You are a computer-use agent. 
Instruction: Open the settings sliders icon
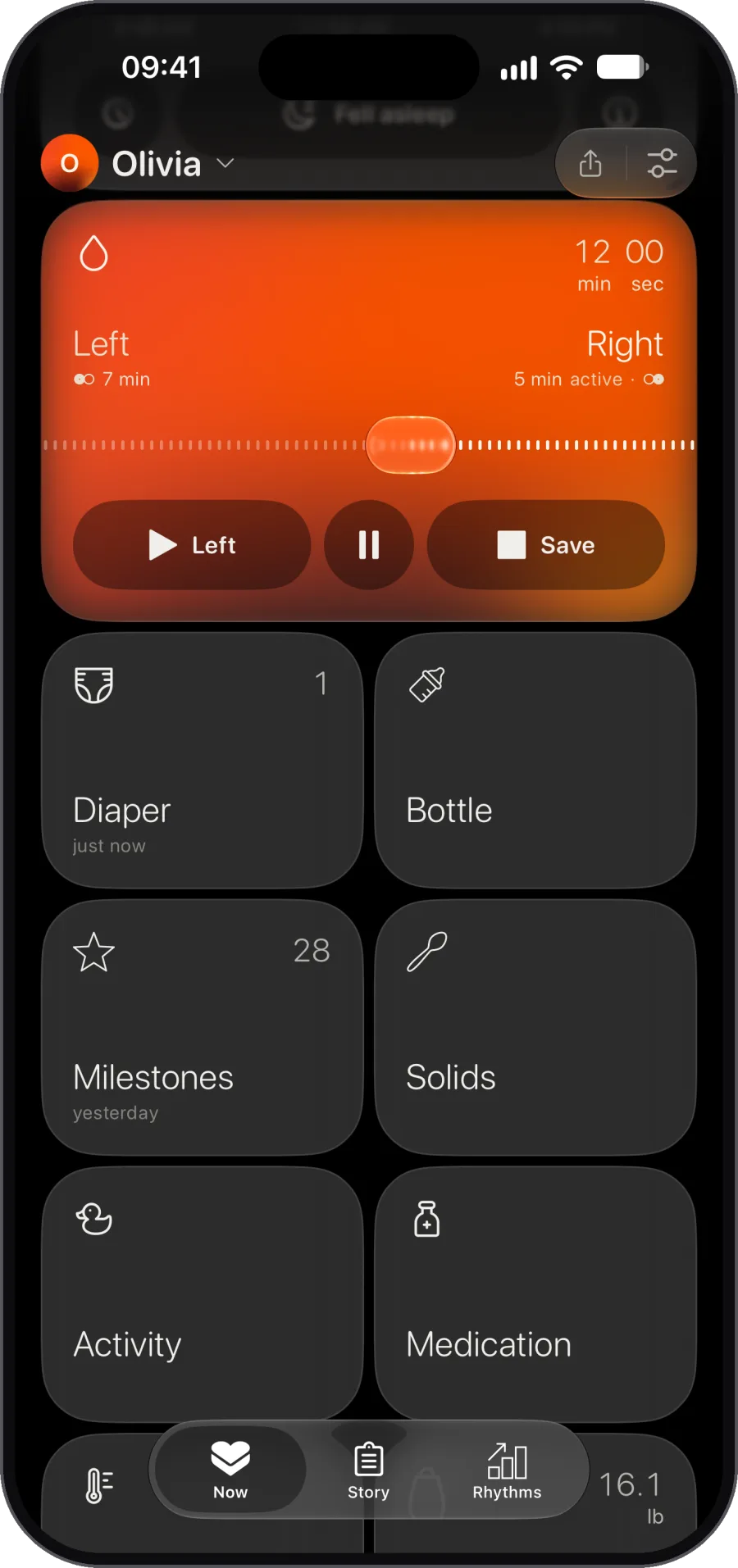662,163
